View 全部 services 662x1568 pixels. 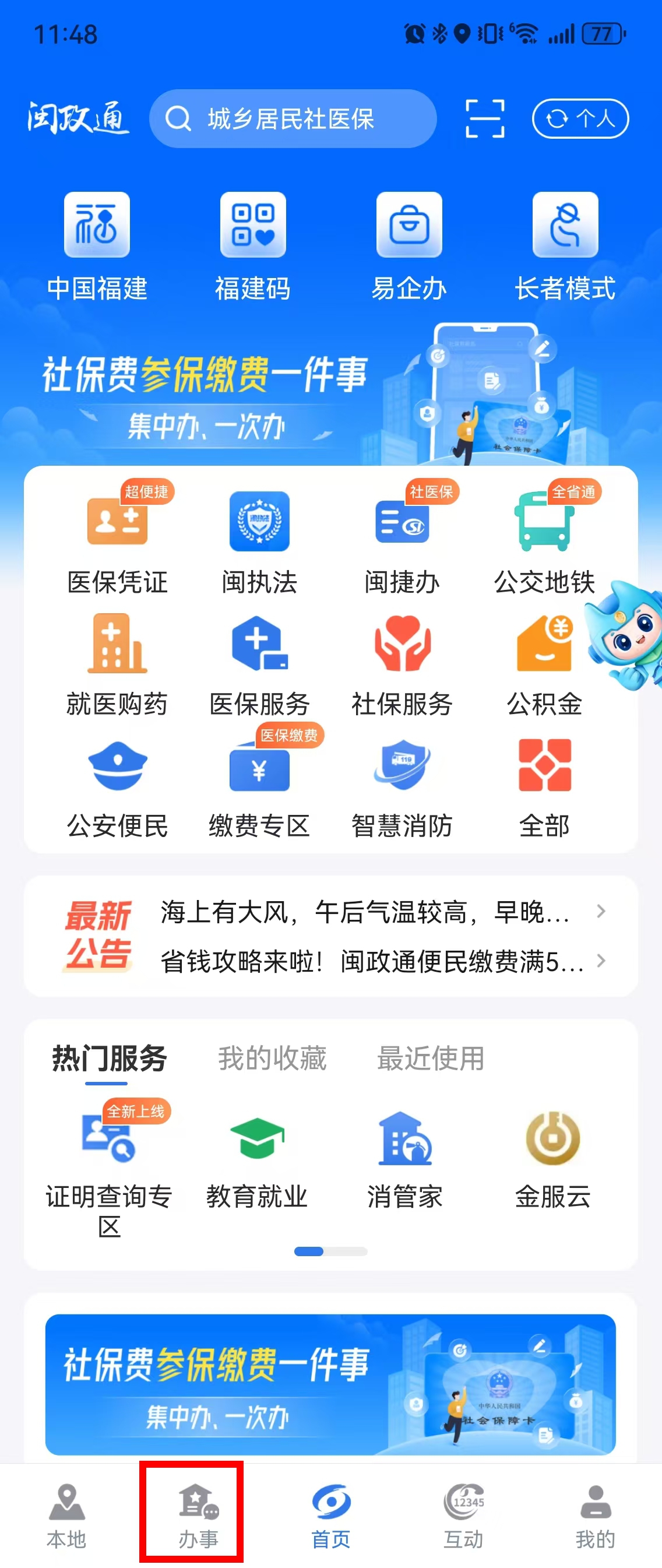coord(544,786)
